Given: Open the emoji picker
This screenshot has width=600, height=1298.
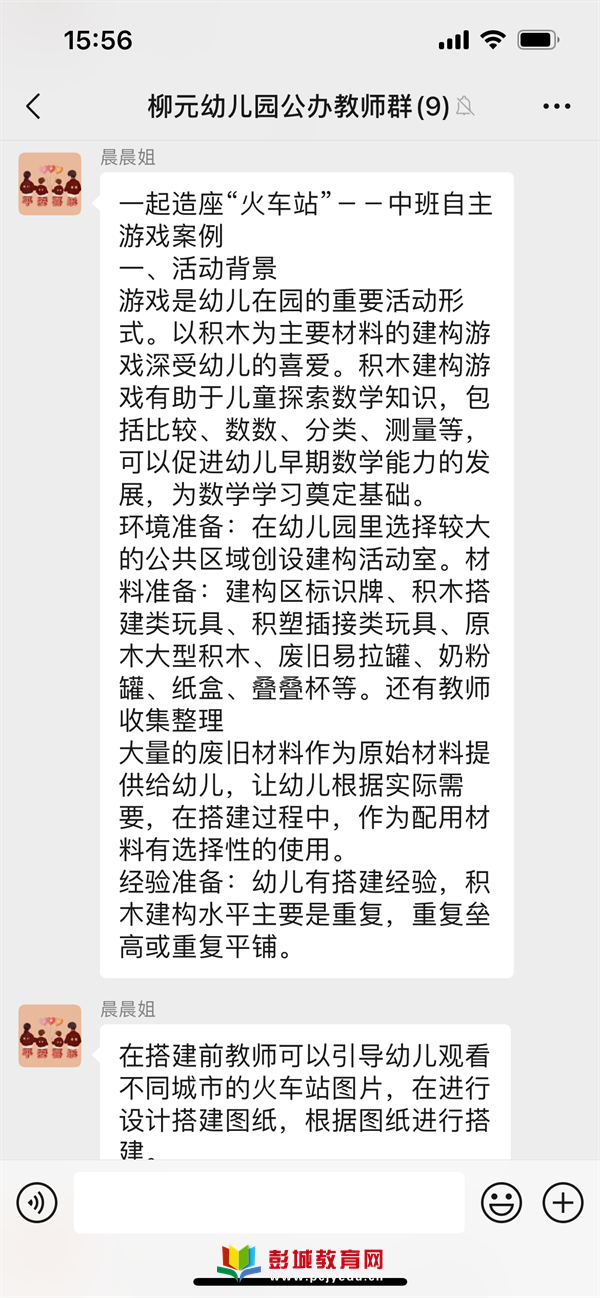Looking at the screenshot, I should (502, 1203).
